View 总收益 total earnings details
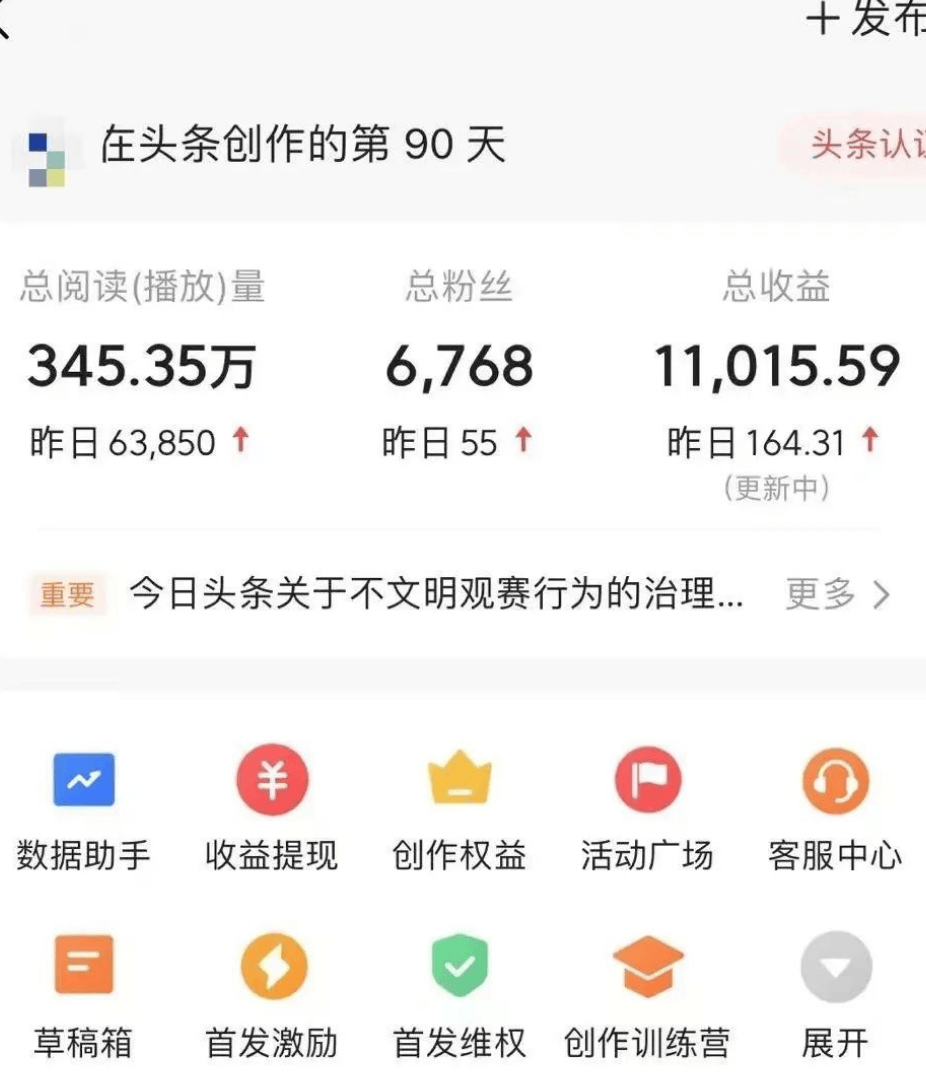 777,366
